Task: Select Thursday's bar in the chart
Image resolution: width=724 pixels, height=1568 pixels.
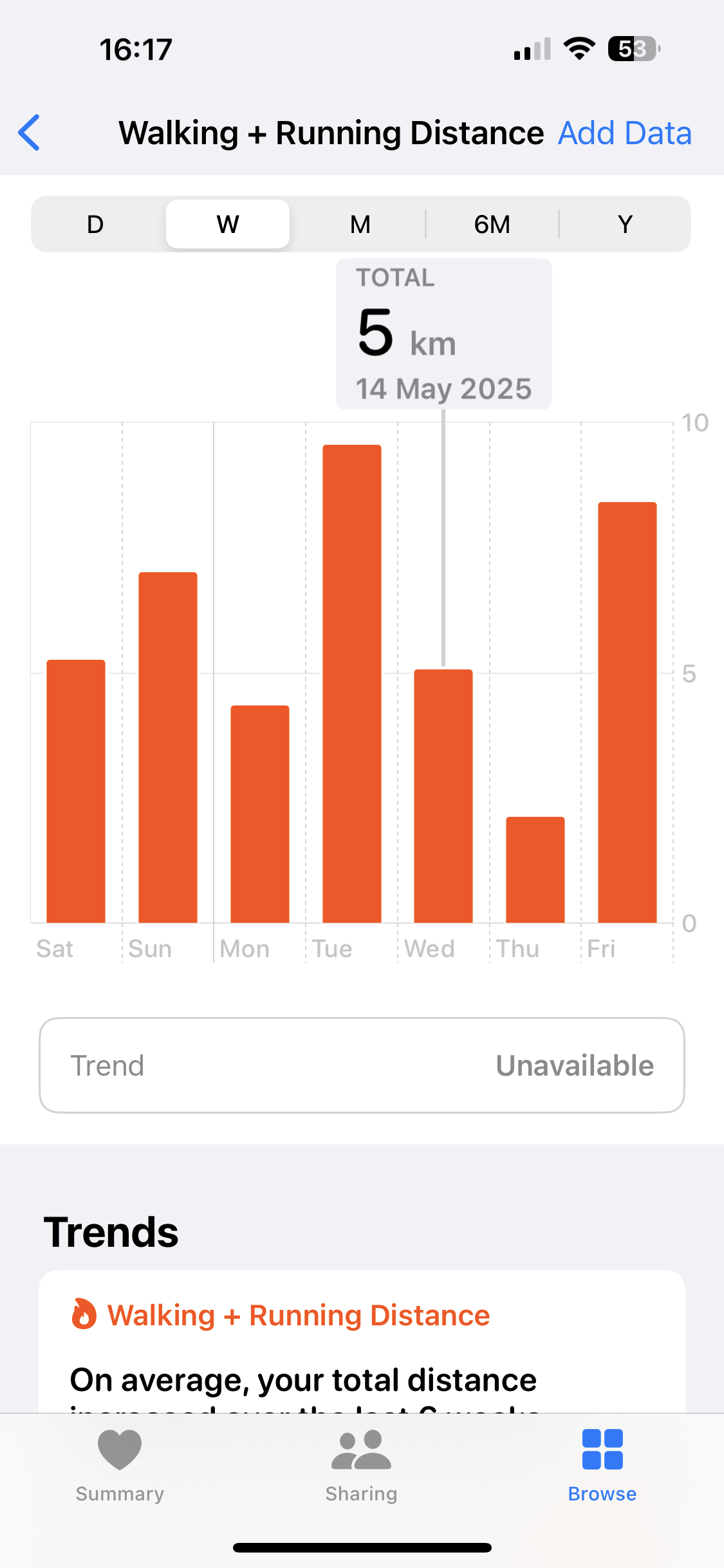Action: pyautogui.click(x=535, y=870)
